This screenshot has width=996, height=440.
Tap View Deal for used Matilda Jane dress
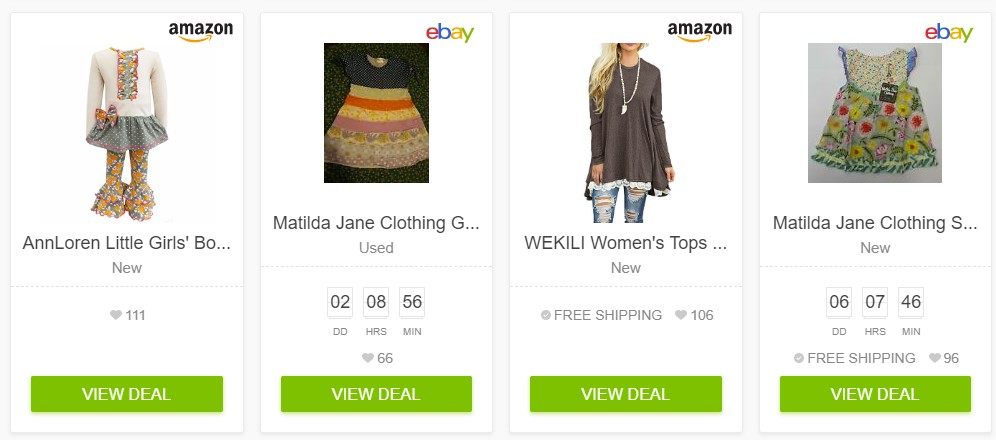coord(376,394)
